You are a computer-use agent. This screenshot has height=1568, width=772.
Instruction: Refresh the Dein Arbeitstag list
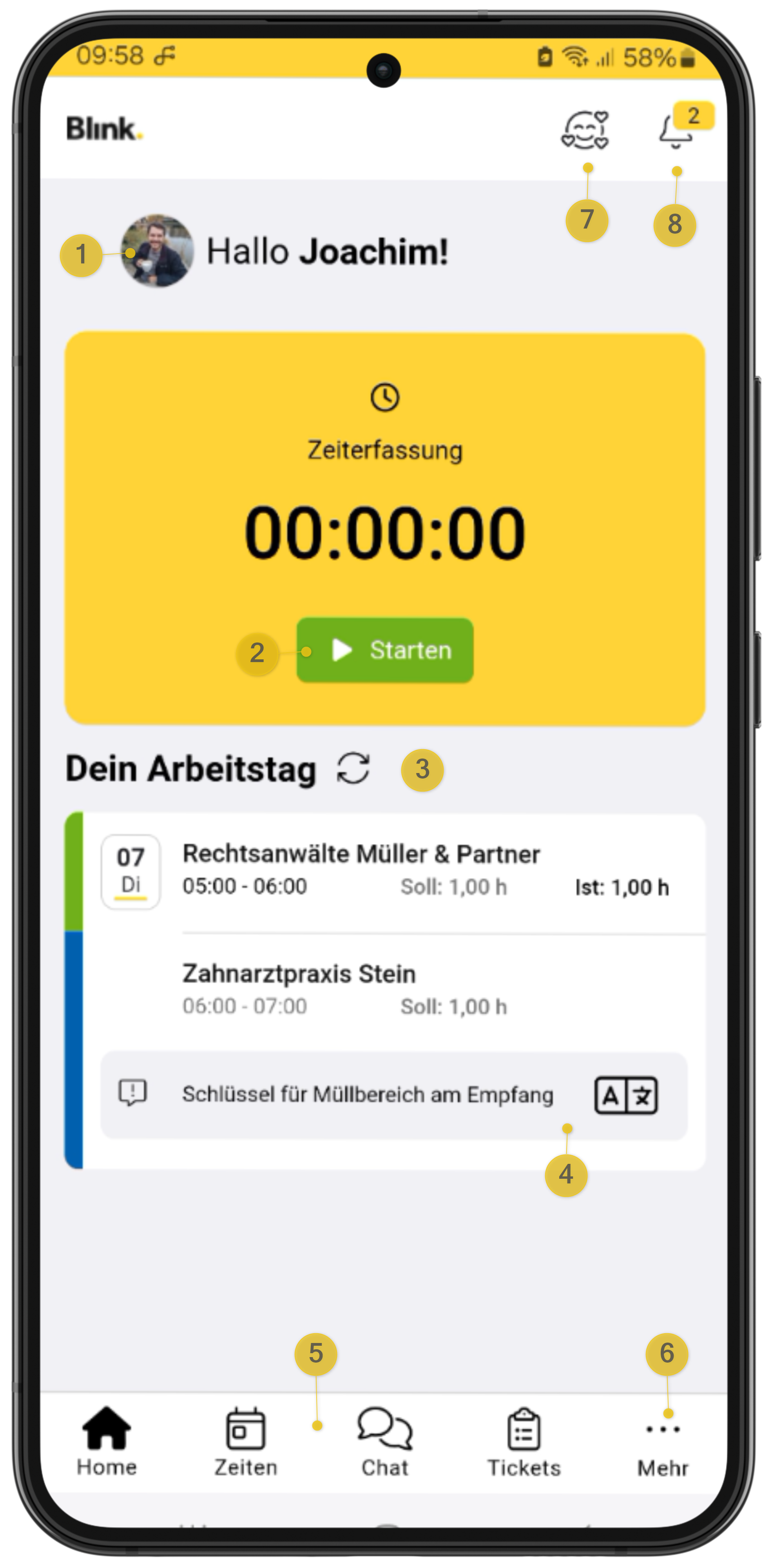coord(353,768)
